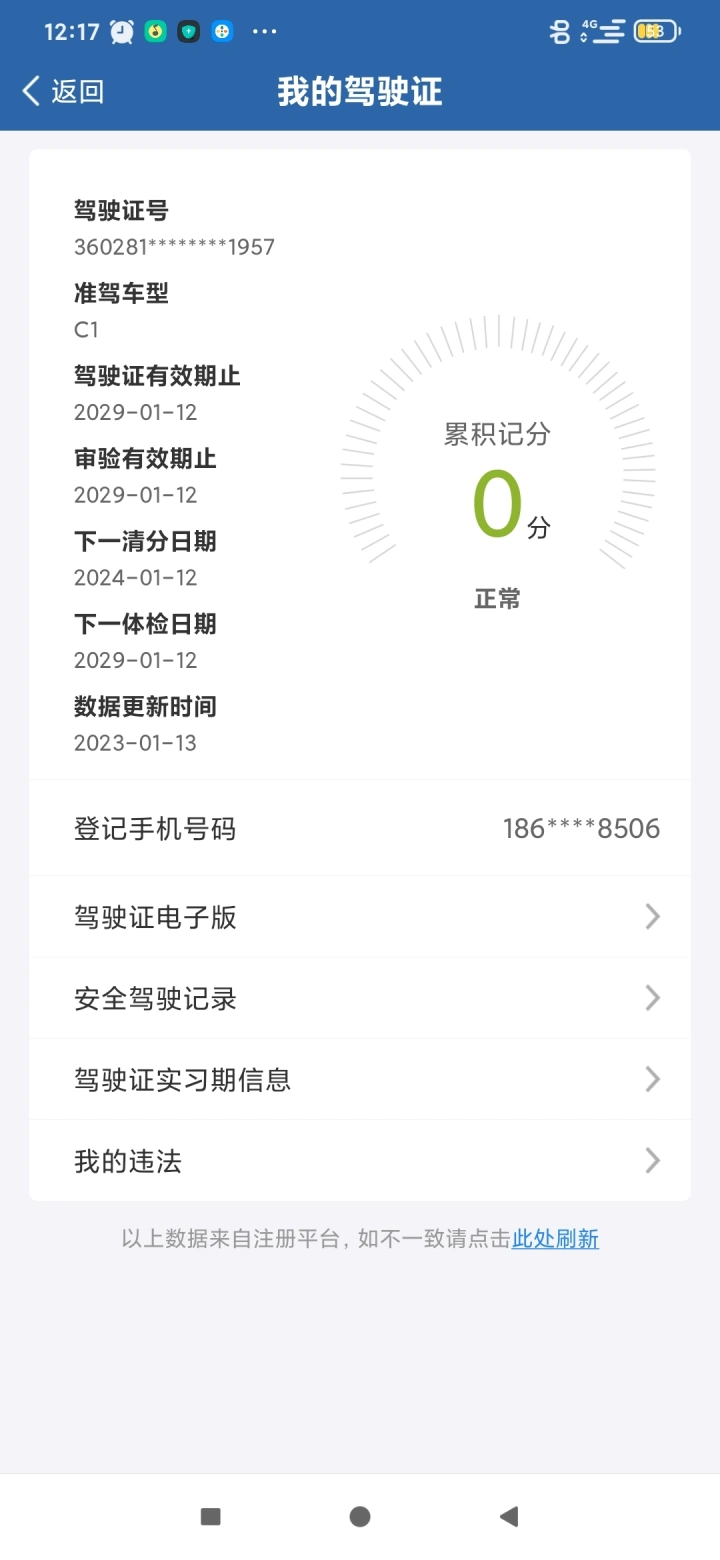720x1560 pixels.
Task: Open 安全驾驶记录
Action: [x=360, y=998]
